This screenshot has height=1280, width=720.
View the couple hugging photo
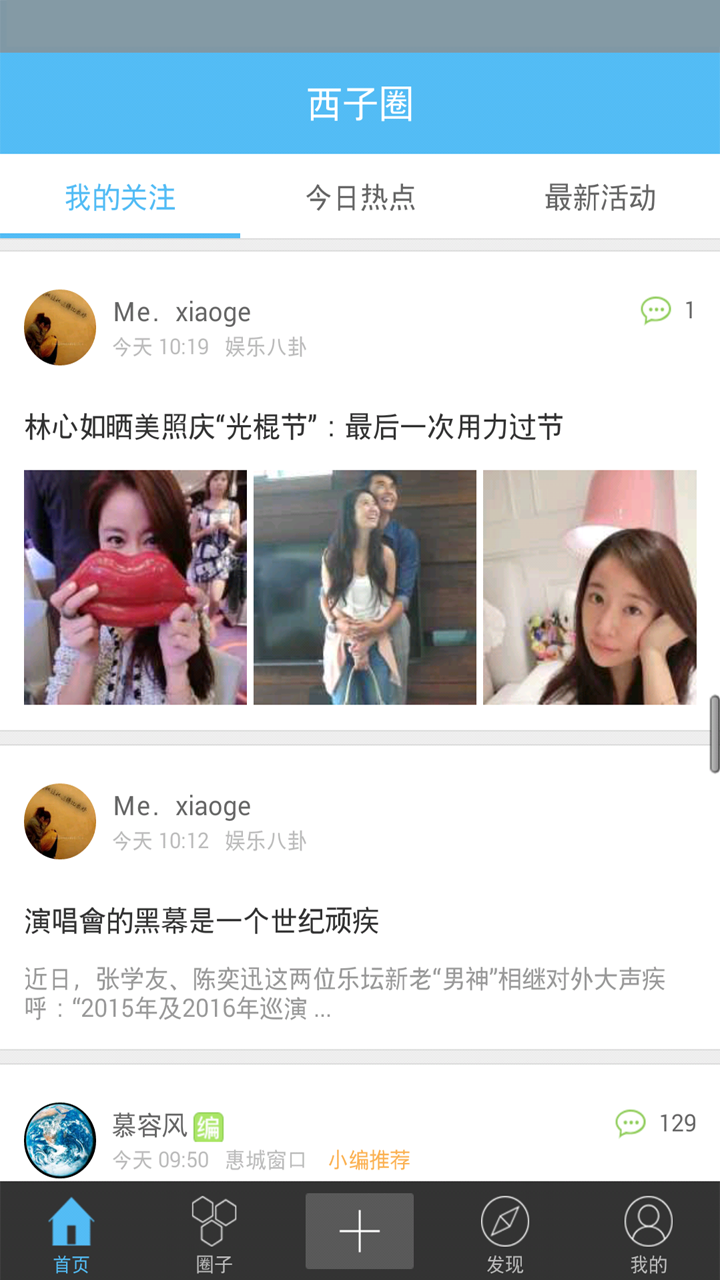(365, 587)
